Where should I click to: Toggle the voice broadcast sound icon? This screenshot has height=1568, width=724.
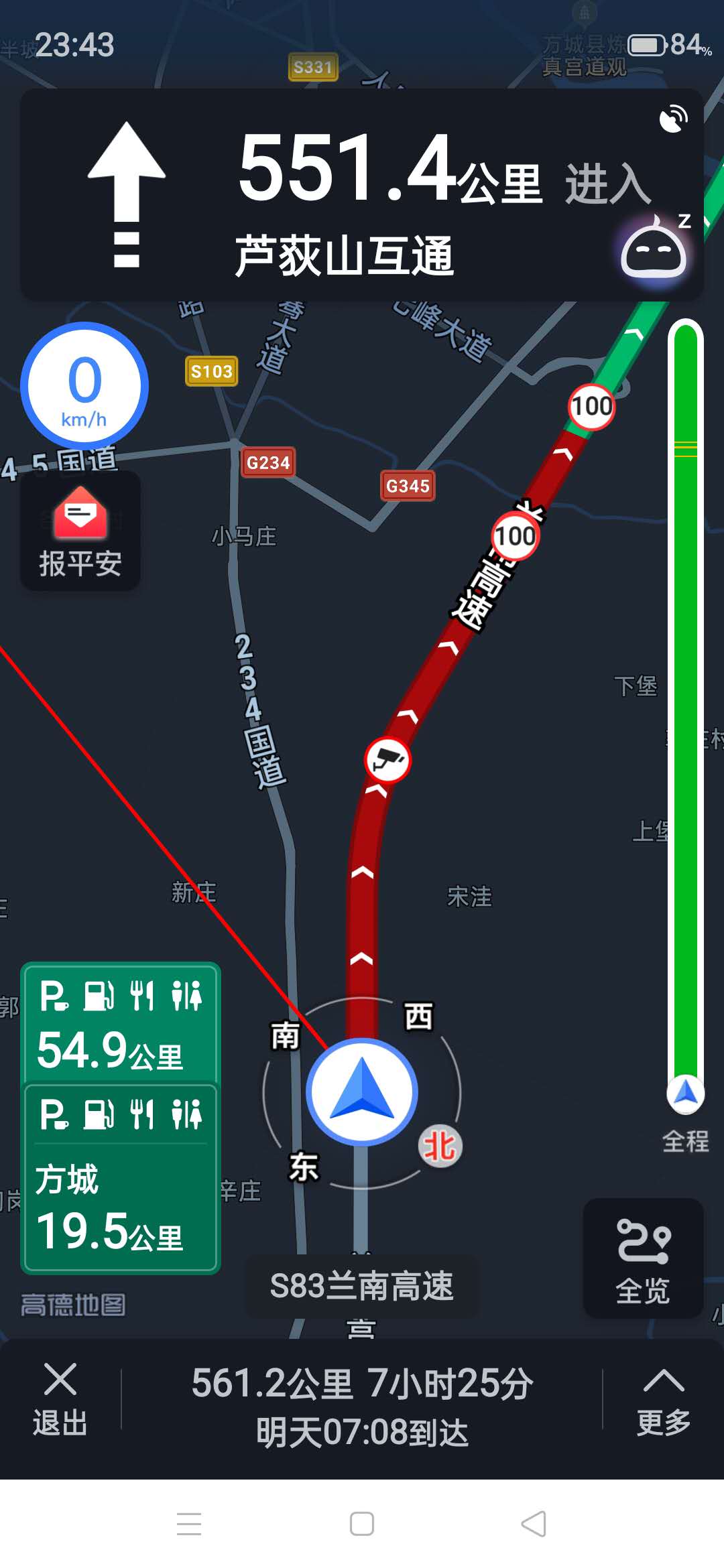tap(673, 119)
